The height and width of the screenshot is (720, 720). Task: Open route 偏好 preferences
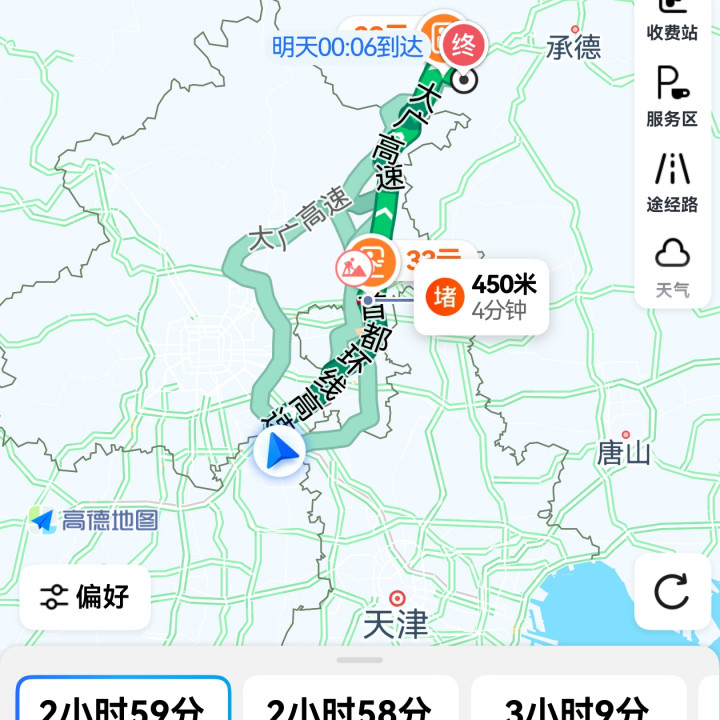pos(85,597)
